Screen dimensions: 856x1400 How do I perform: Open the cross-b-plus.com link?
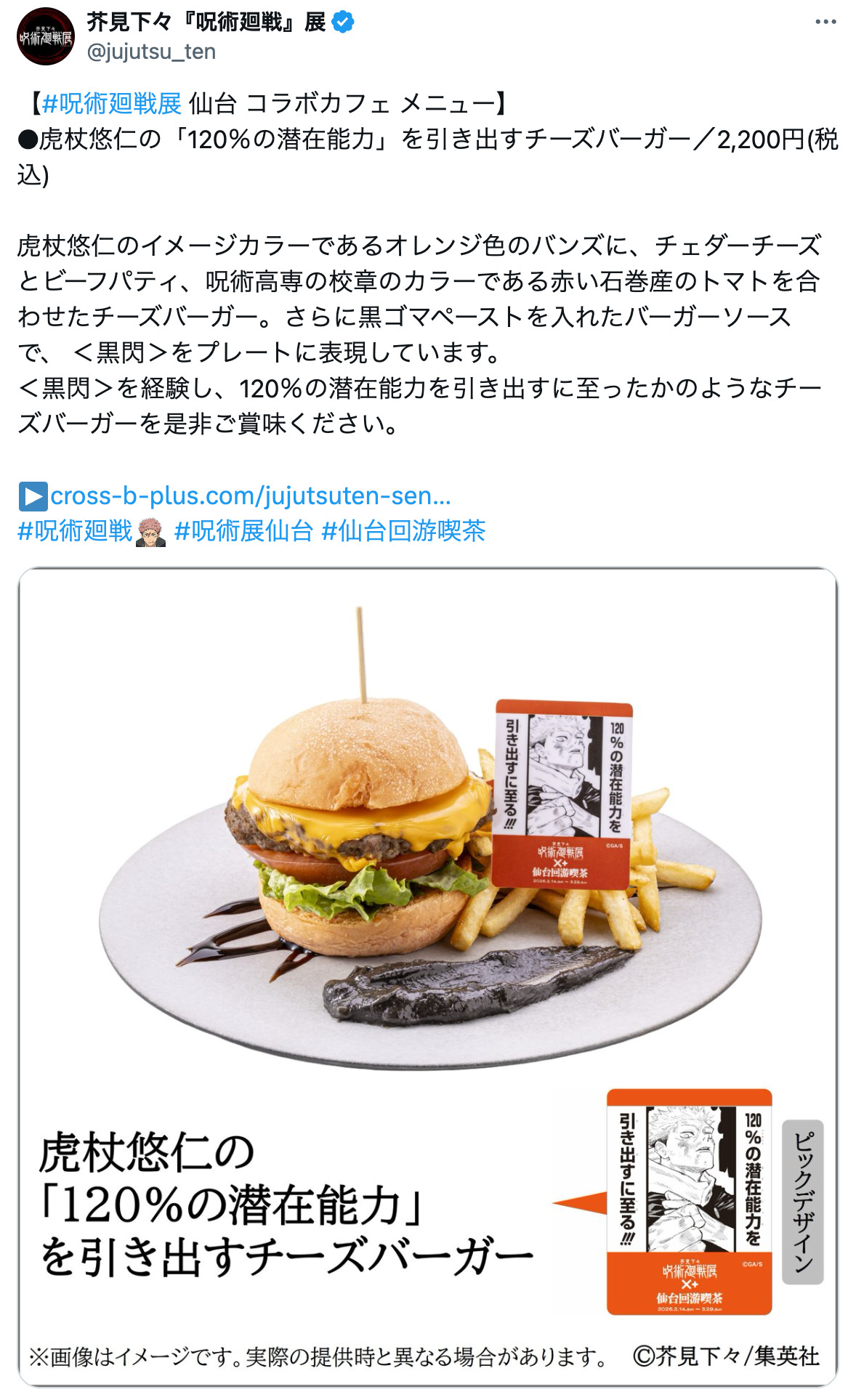tap(250, 496)
